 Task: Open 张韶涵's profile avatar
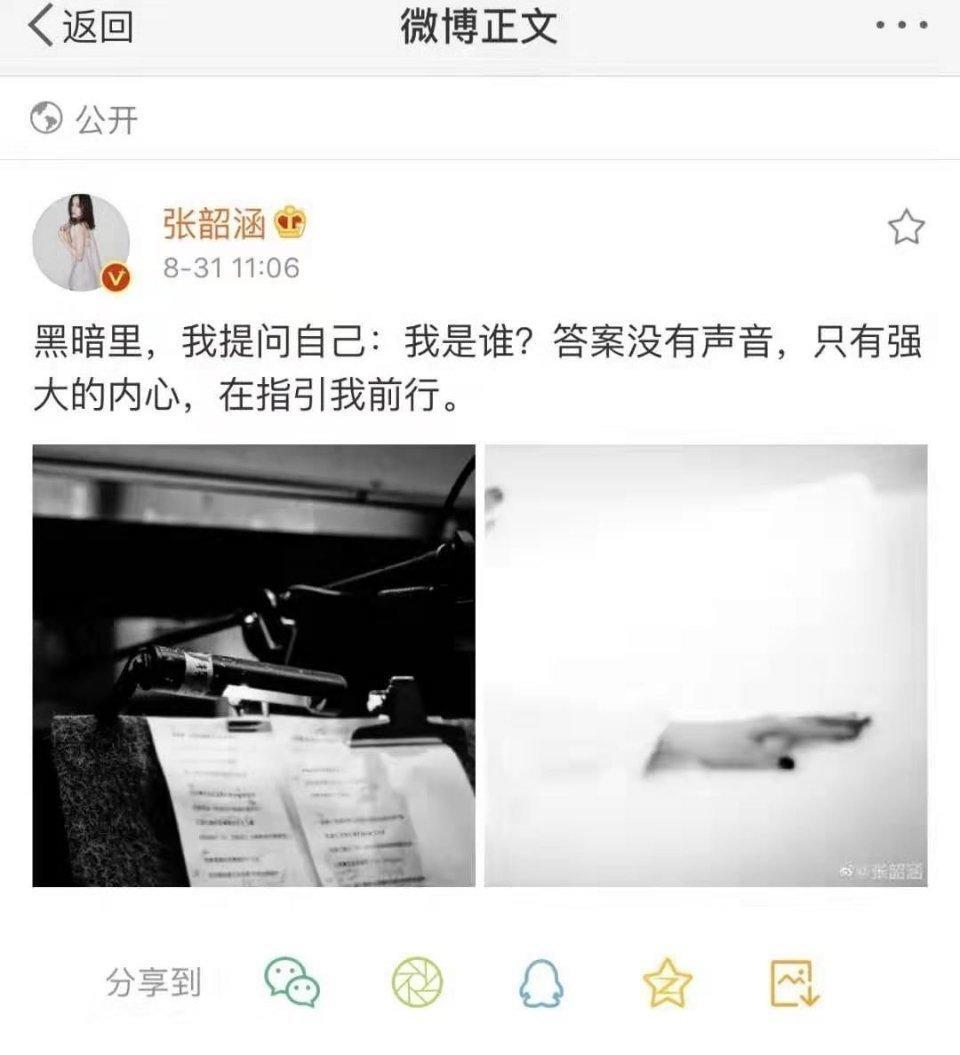[x=81, y=243]
